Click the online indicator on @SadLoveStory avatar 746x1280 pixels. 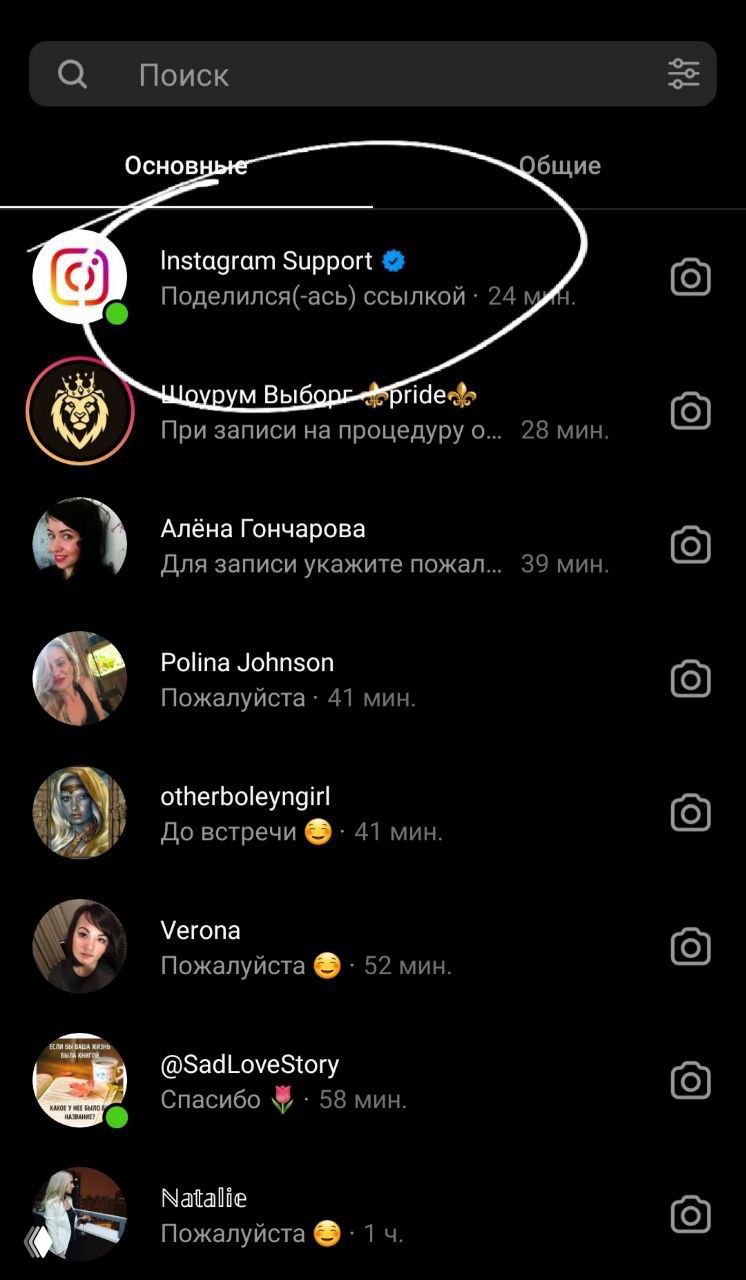coord(116,1116)
